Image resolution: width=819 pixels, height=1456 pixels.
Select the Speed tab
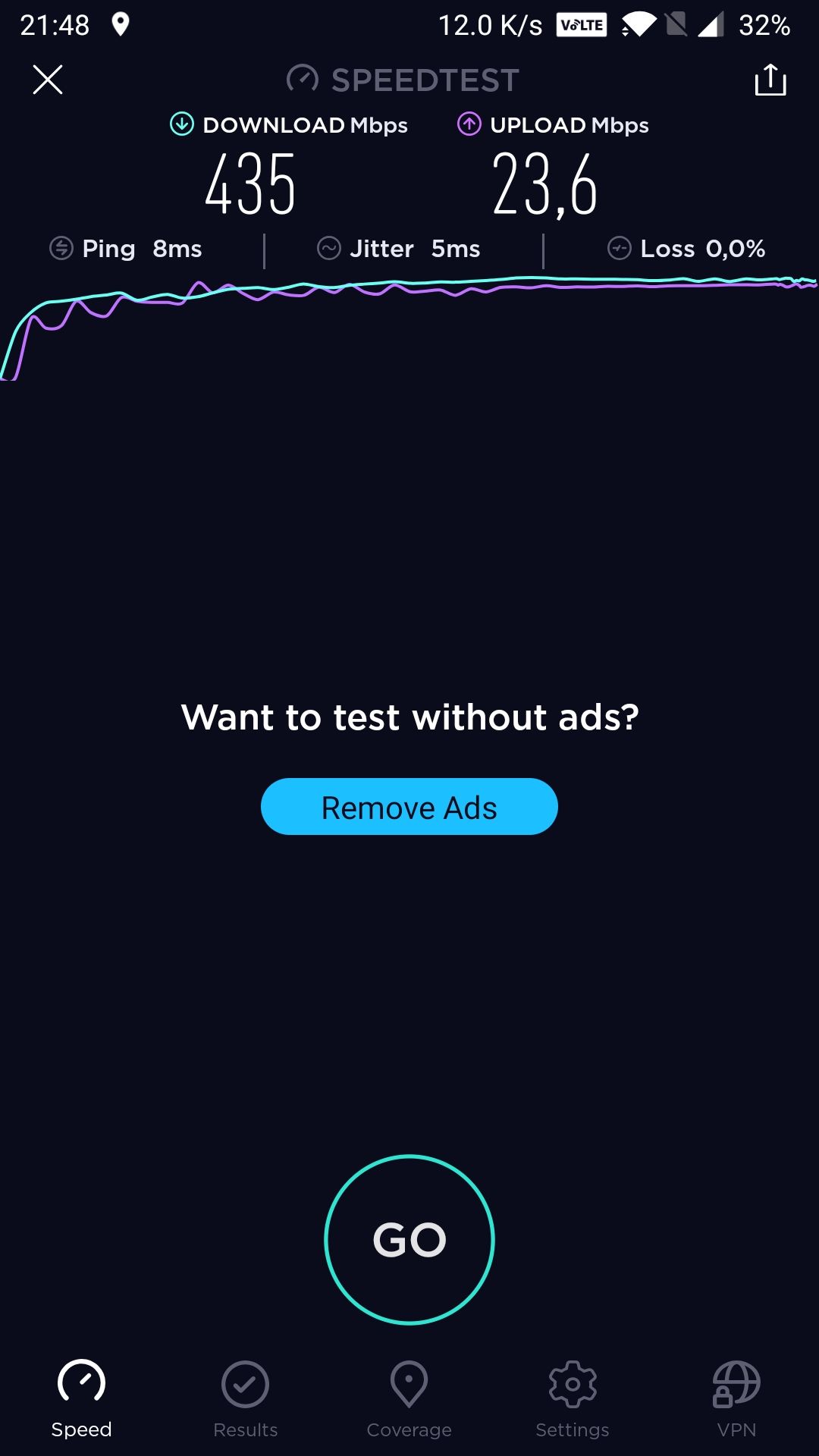(81, 1399)
